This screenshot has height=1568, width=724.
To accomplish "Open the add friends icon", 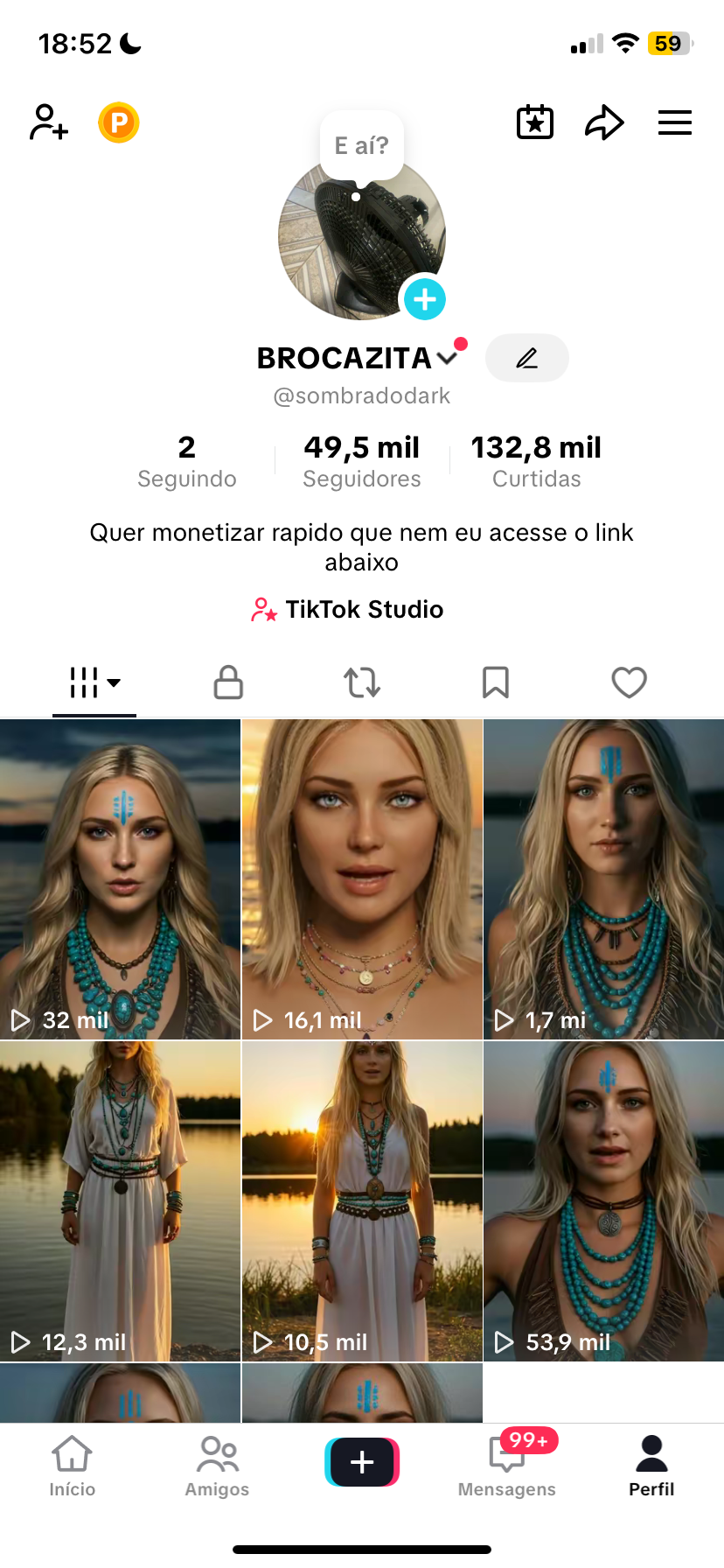I will pos(49,122).
